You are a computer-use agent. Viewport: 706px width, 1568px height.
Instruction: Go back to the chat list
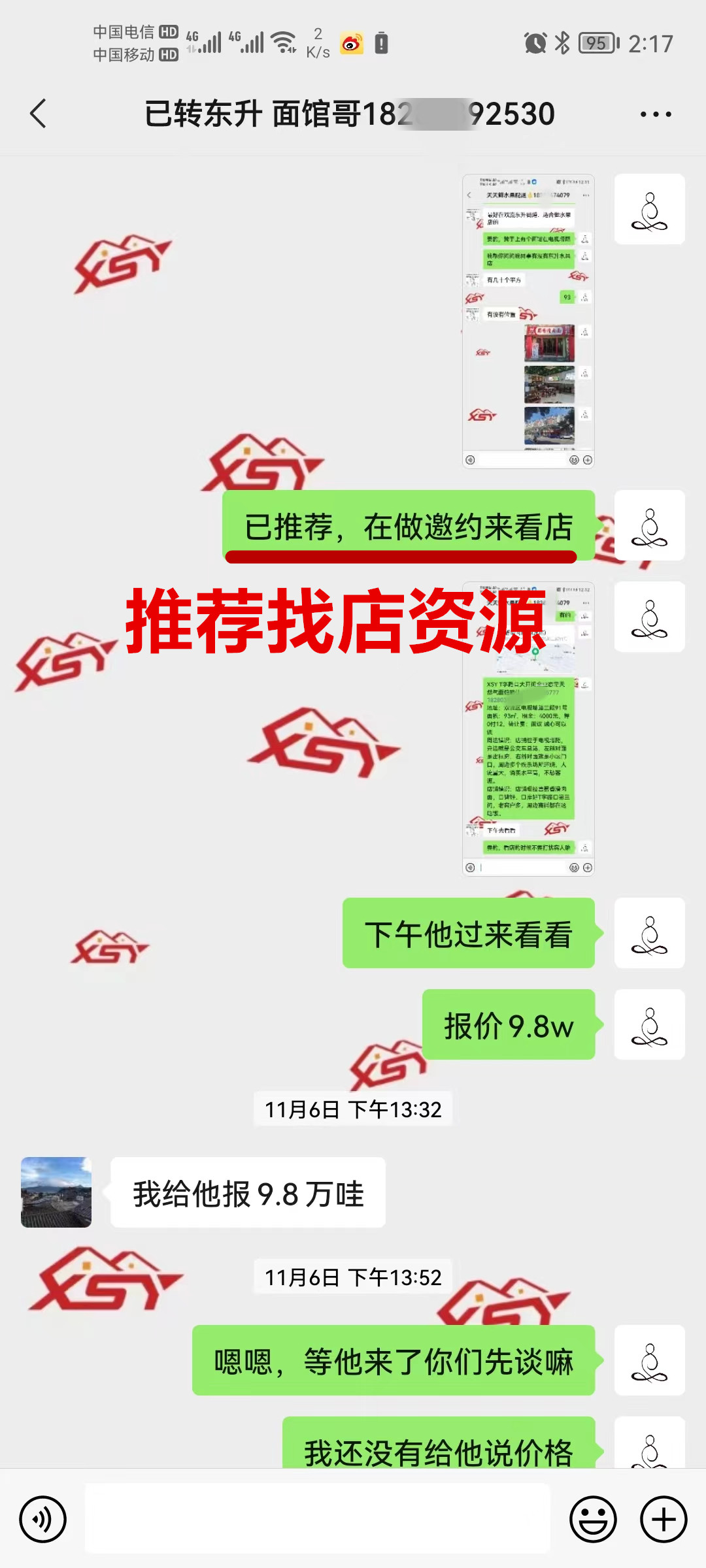[39, 114]
